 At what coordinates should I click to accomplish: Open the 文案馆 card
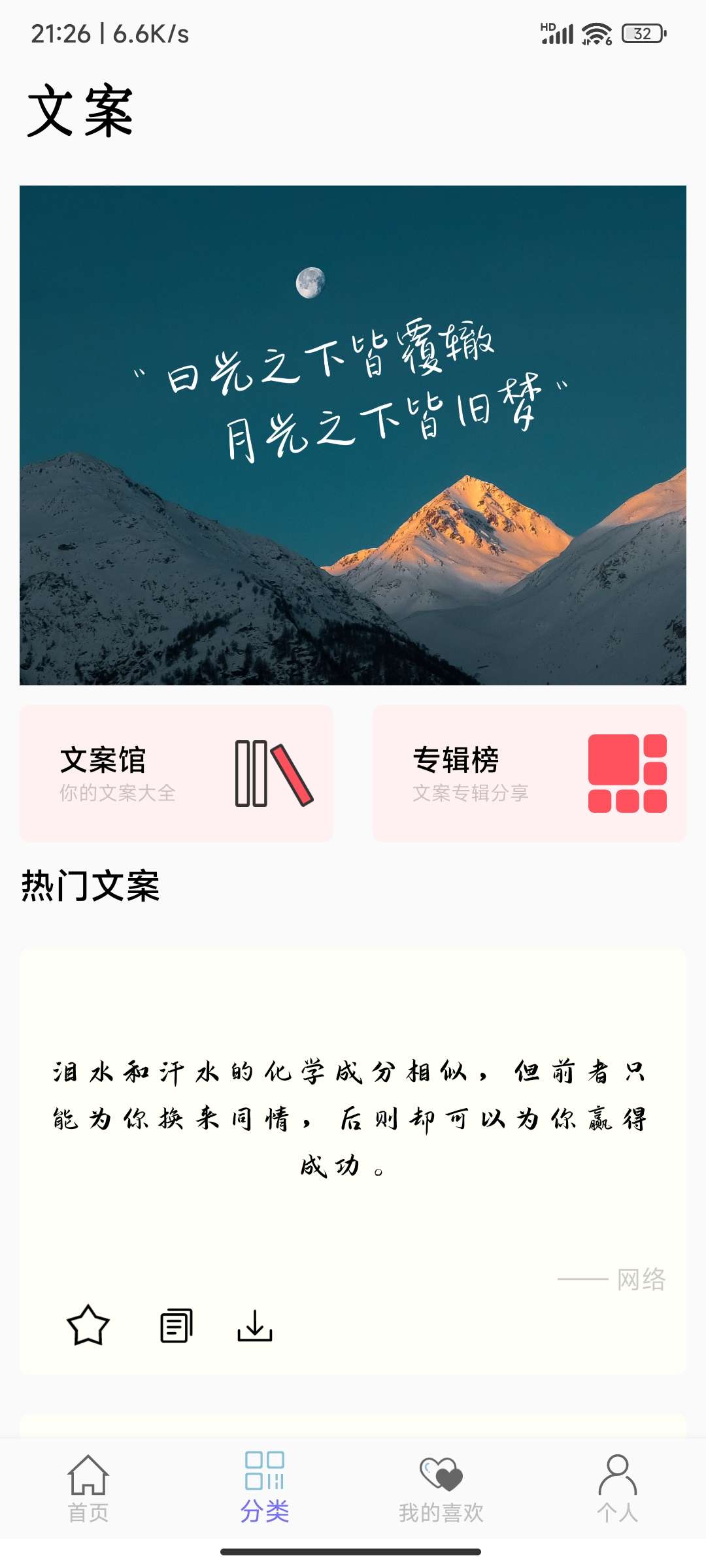tap(176, 774)
